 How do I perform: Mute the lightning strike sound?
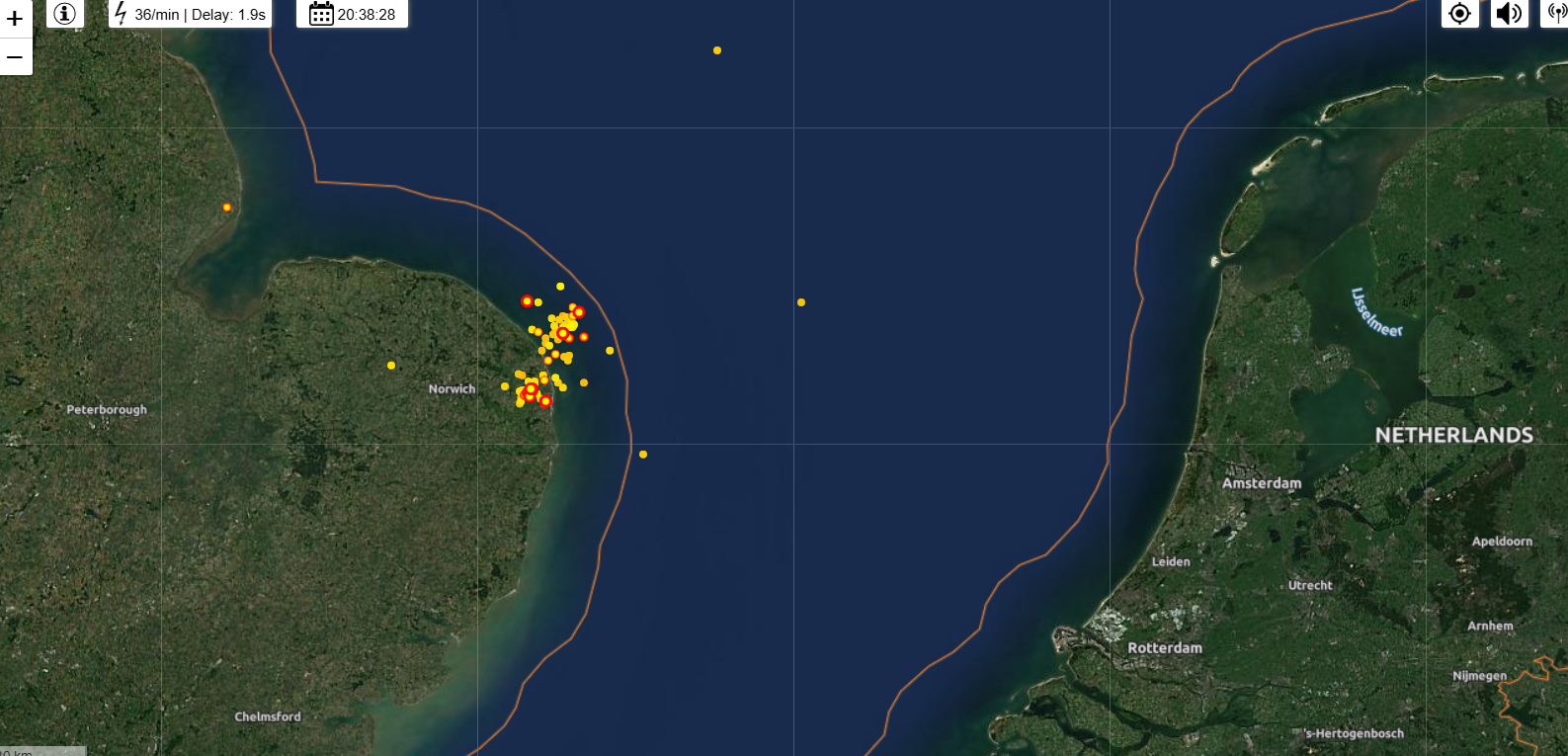click(1509, 14)
